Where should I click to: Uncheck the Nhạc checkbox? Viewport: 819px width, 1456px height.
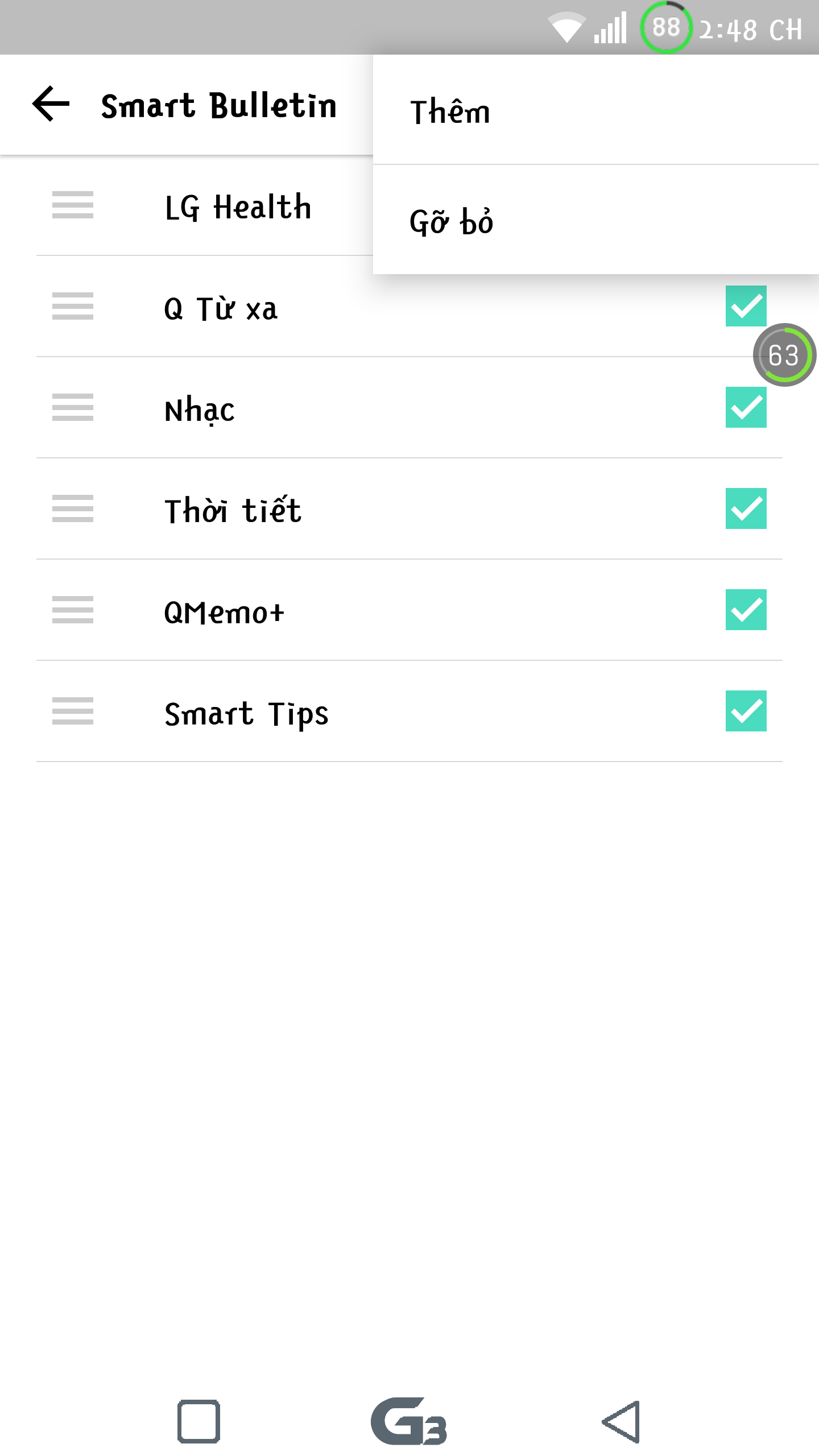point(746,407)
